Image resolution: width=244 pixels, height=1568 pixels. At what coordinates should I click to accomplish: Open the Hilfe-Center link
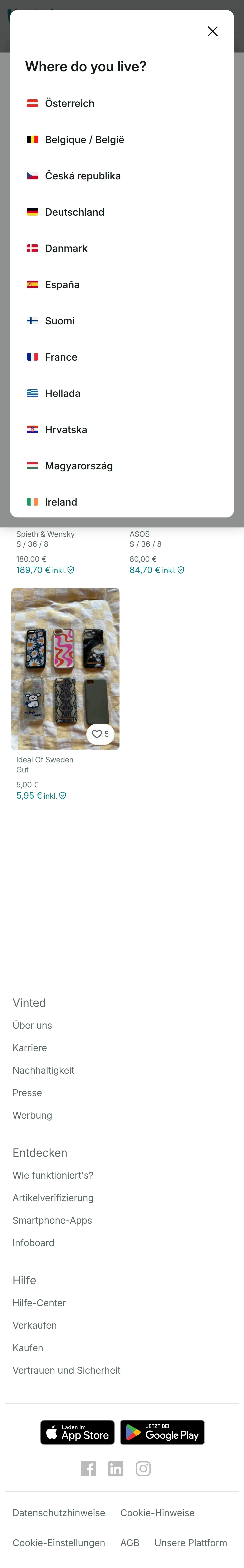(x=39, y=1303)
